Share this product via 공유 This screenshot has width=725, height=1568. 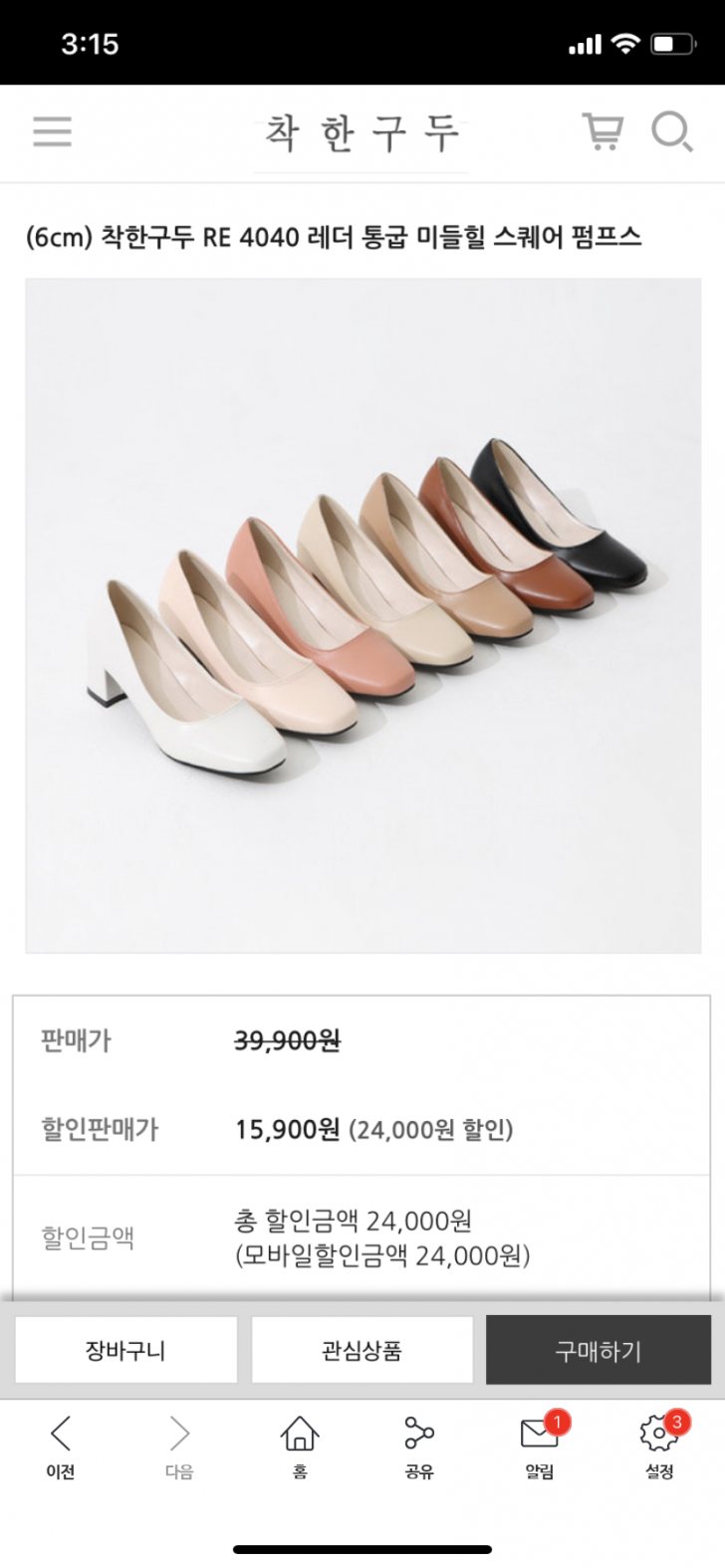pyautogui.click(x=419, y=1447)
